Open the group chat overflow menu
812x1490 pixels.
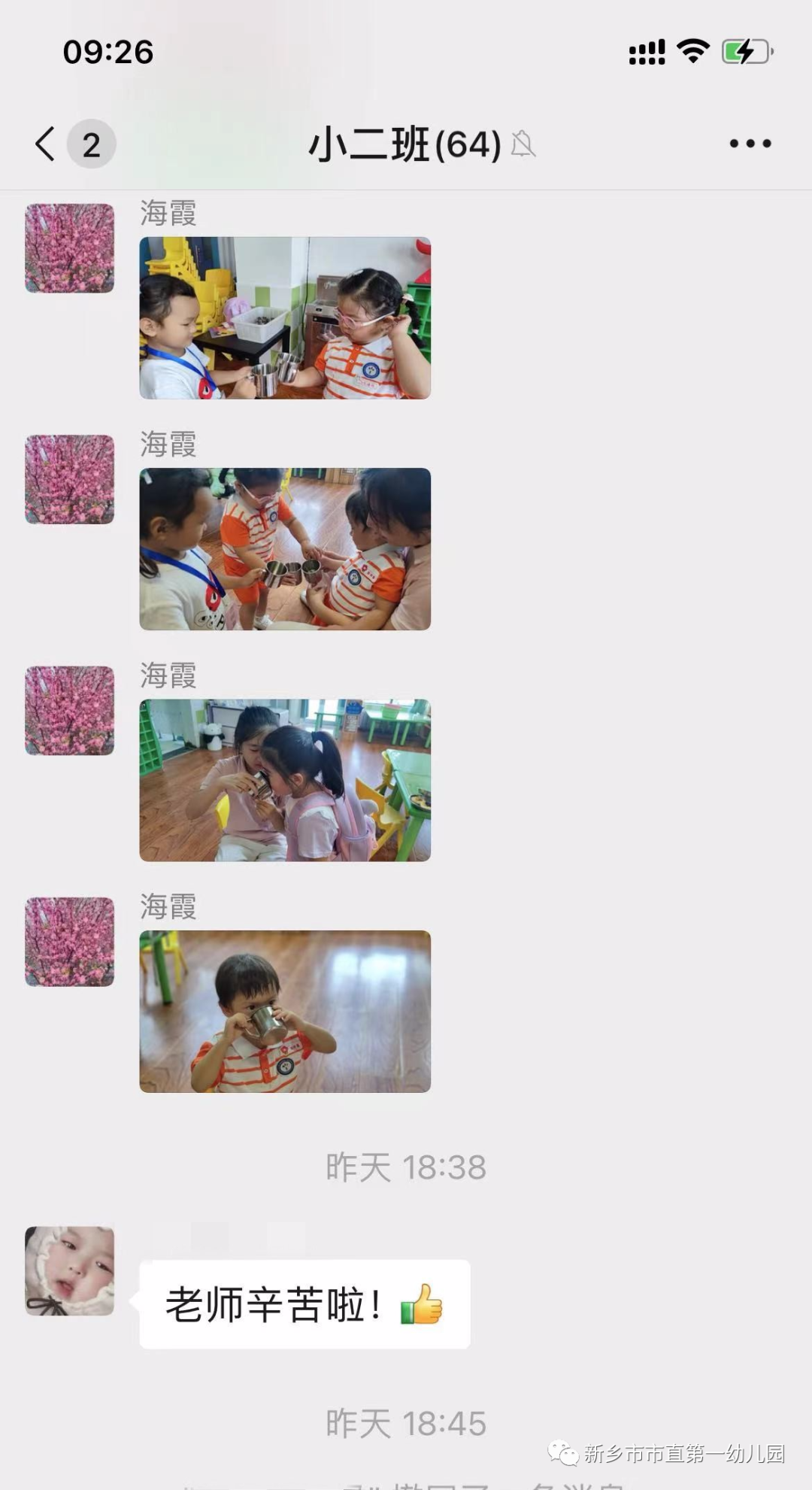tap(750, 144)
